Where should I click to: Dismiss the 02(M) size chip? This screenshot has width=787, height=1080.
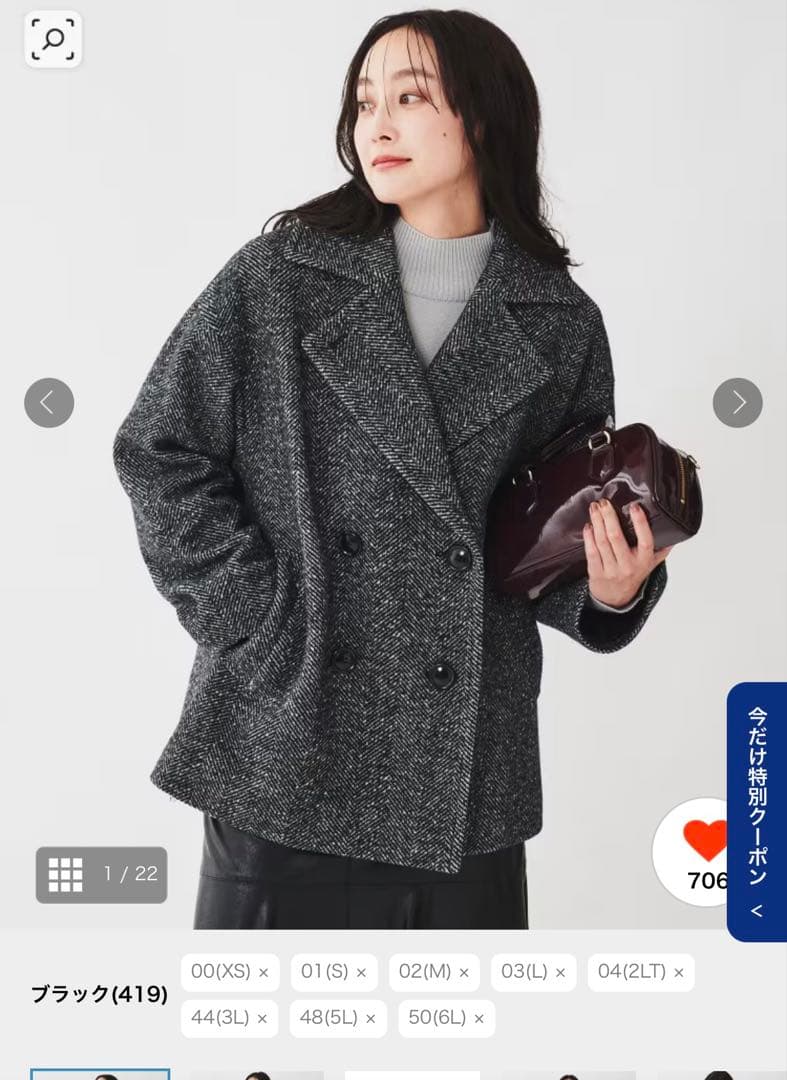462,971
